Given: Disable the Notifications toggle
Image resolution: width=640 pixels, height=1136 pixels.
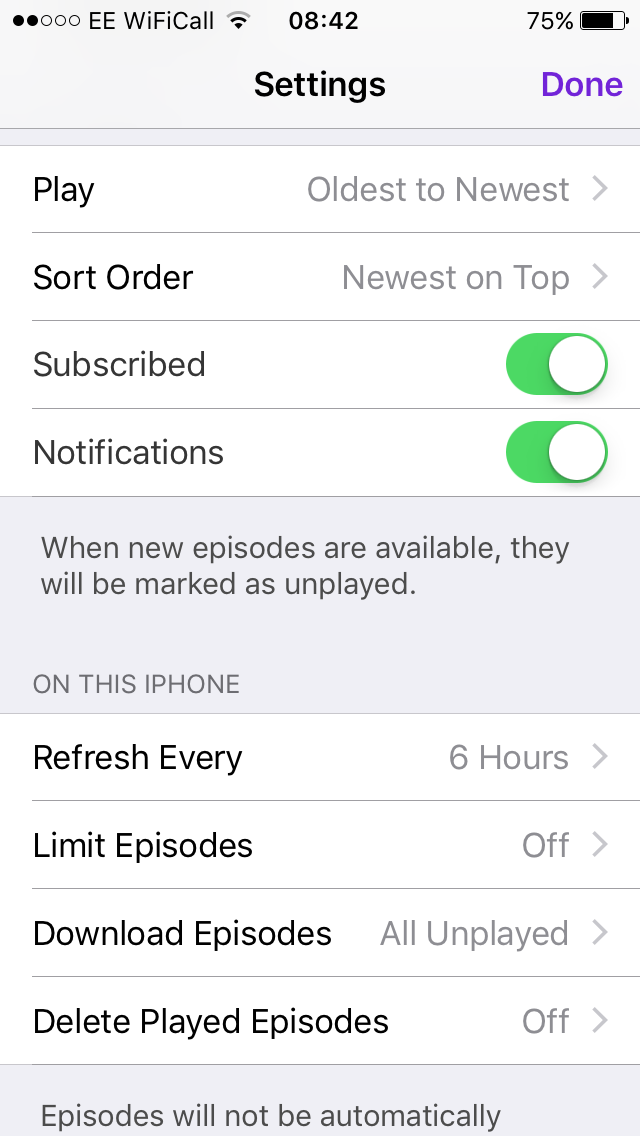Looking at the screenshot, I should [x=557, y=452].
